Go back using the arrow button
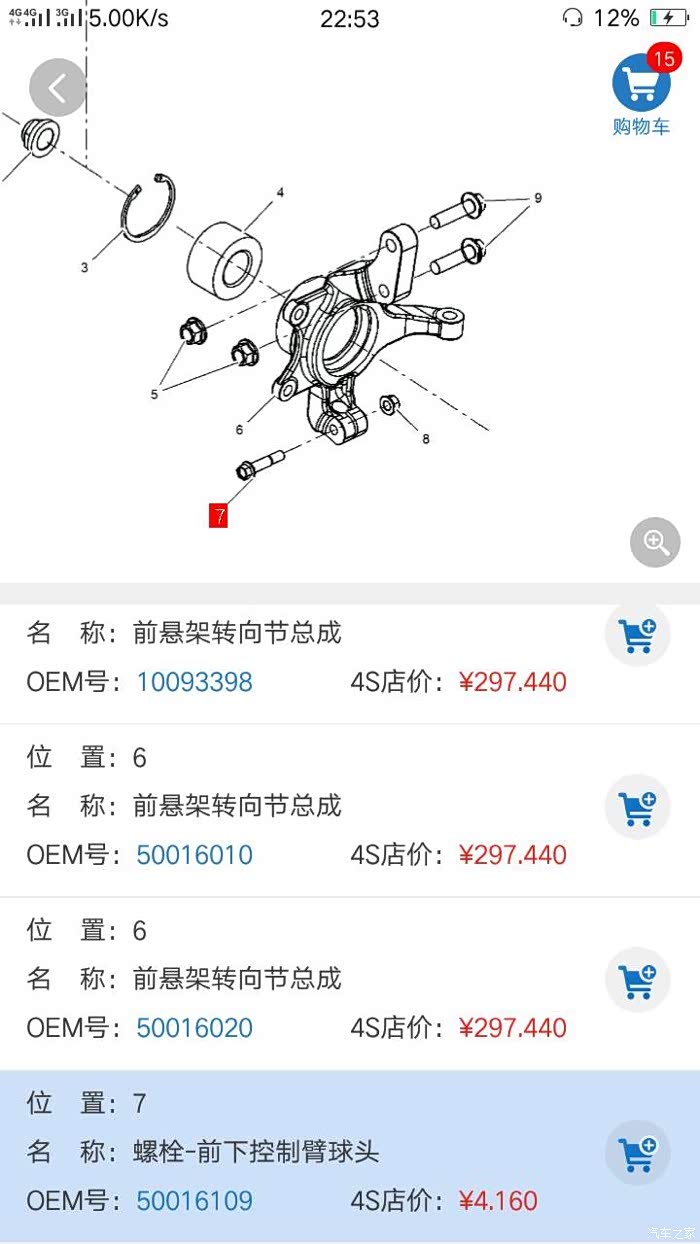 pos(57,88)
